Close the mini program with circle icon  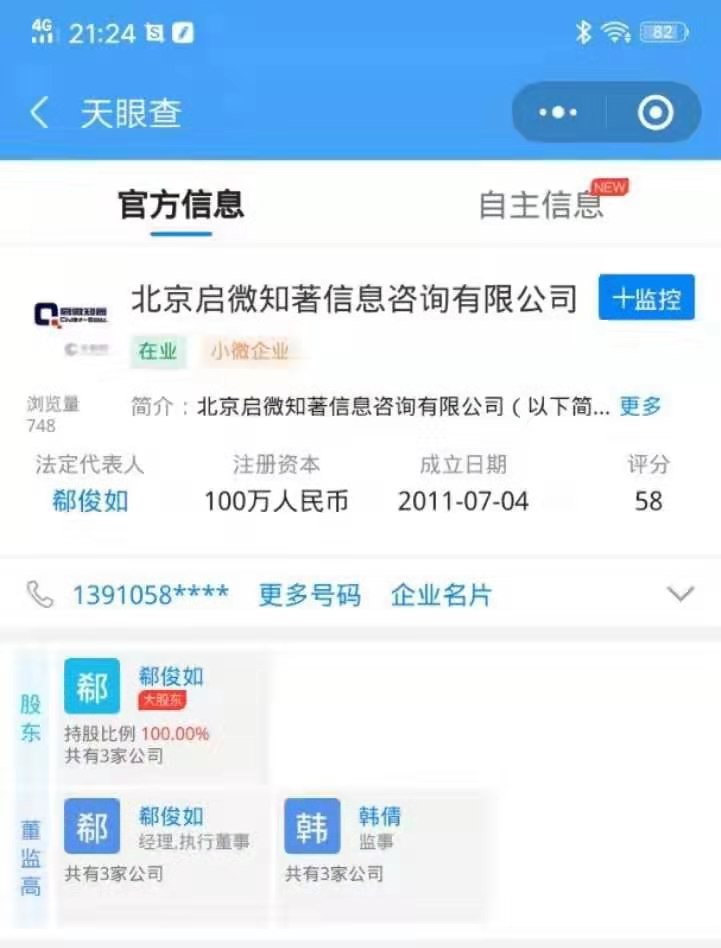coord(655,113)
